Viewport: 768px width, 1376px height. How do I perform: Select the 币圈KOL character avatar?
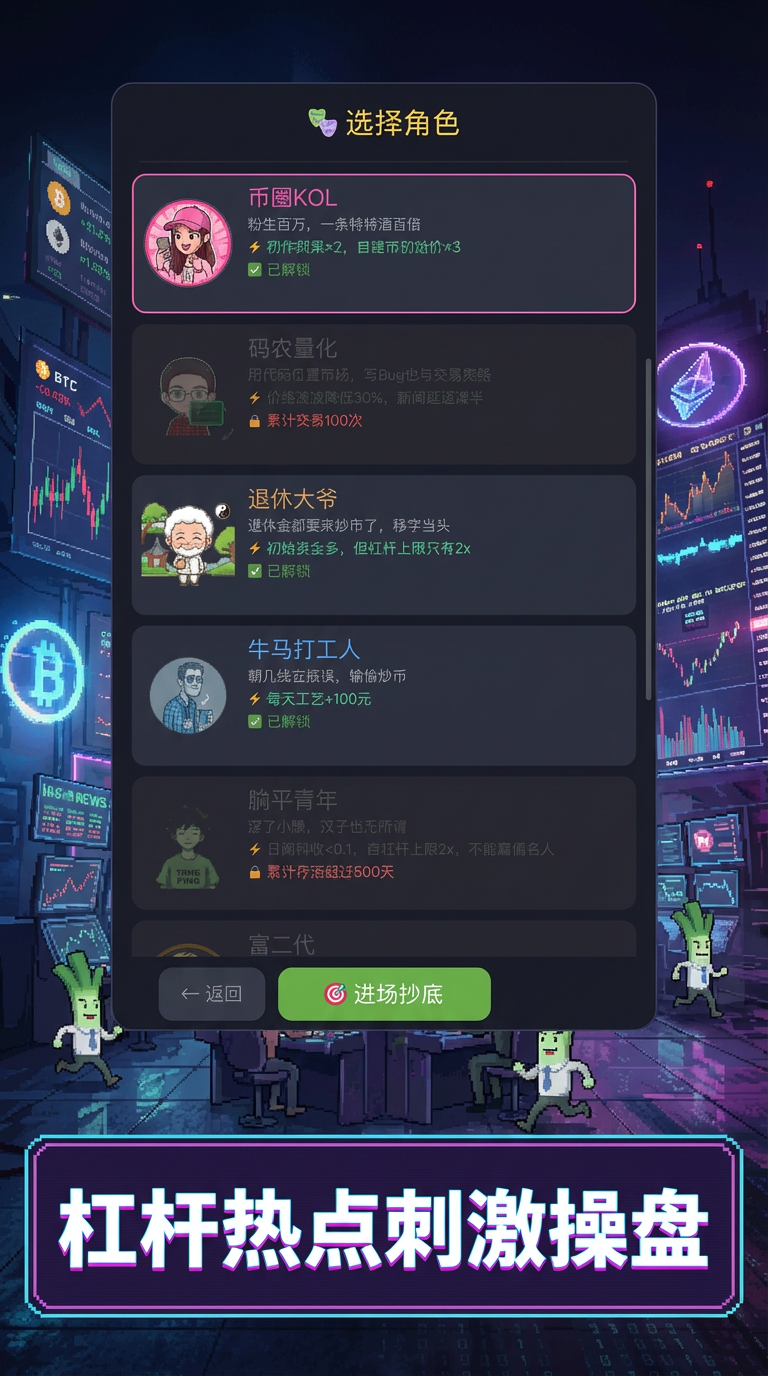pyautogui.click(x=188, y=243)
